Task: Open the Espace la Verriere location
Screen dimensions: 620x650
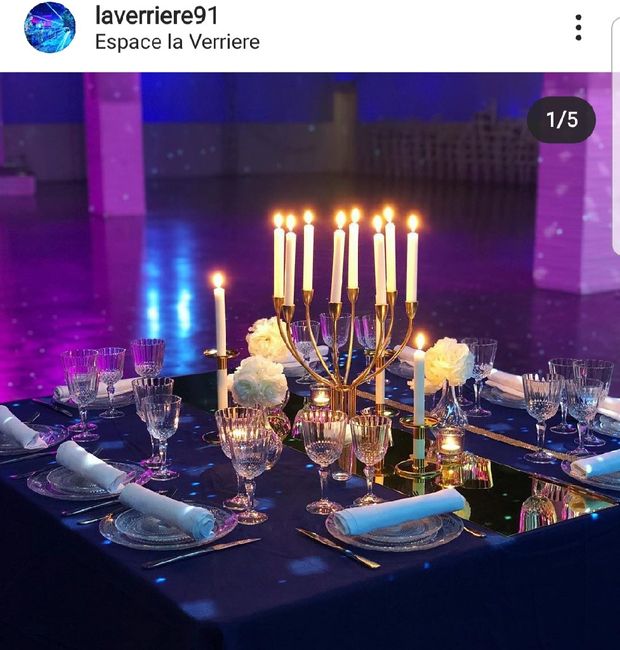Action: [x=177, y=42]
